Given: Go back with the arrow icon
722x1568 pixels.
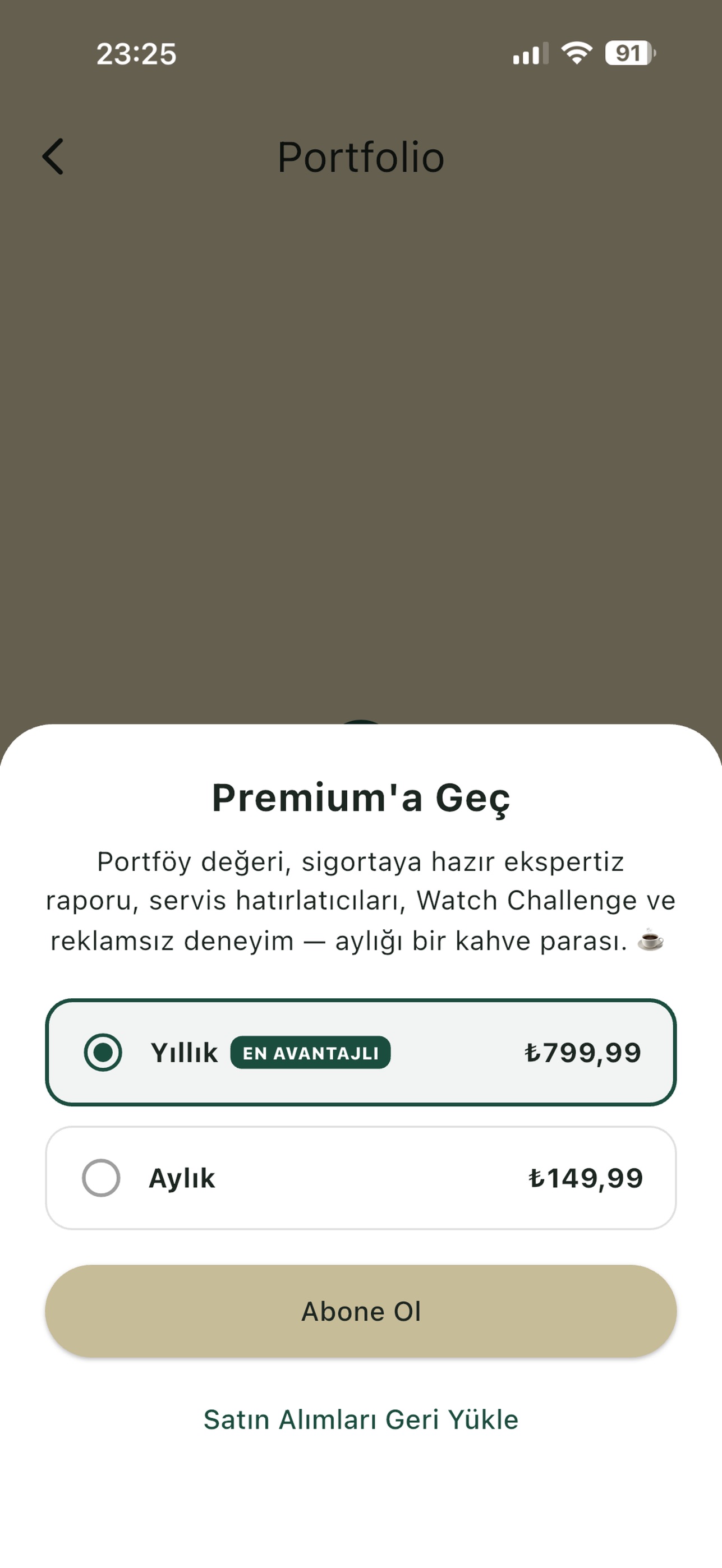Looking at the screenshot, I should (53, 157).
